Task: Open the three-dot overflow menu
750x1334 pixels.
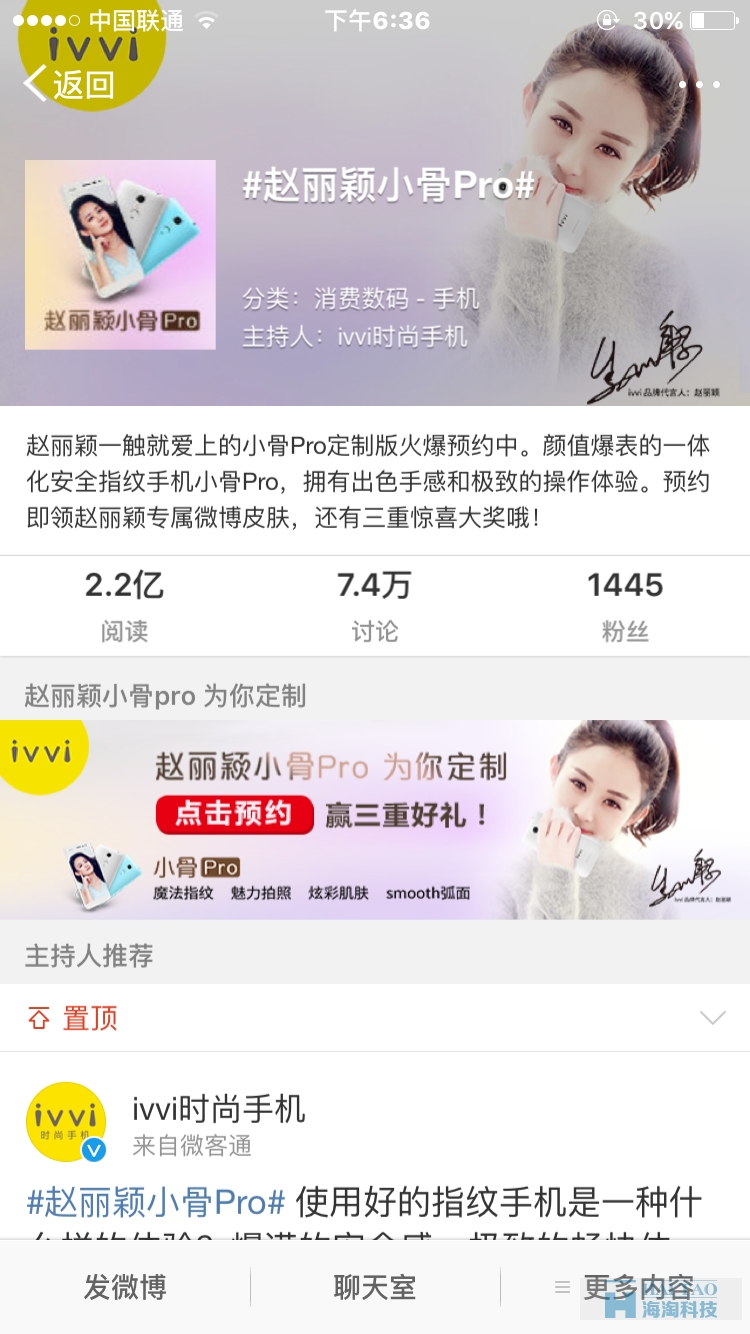Action: (x=699, y=84)
